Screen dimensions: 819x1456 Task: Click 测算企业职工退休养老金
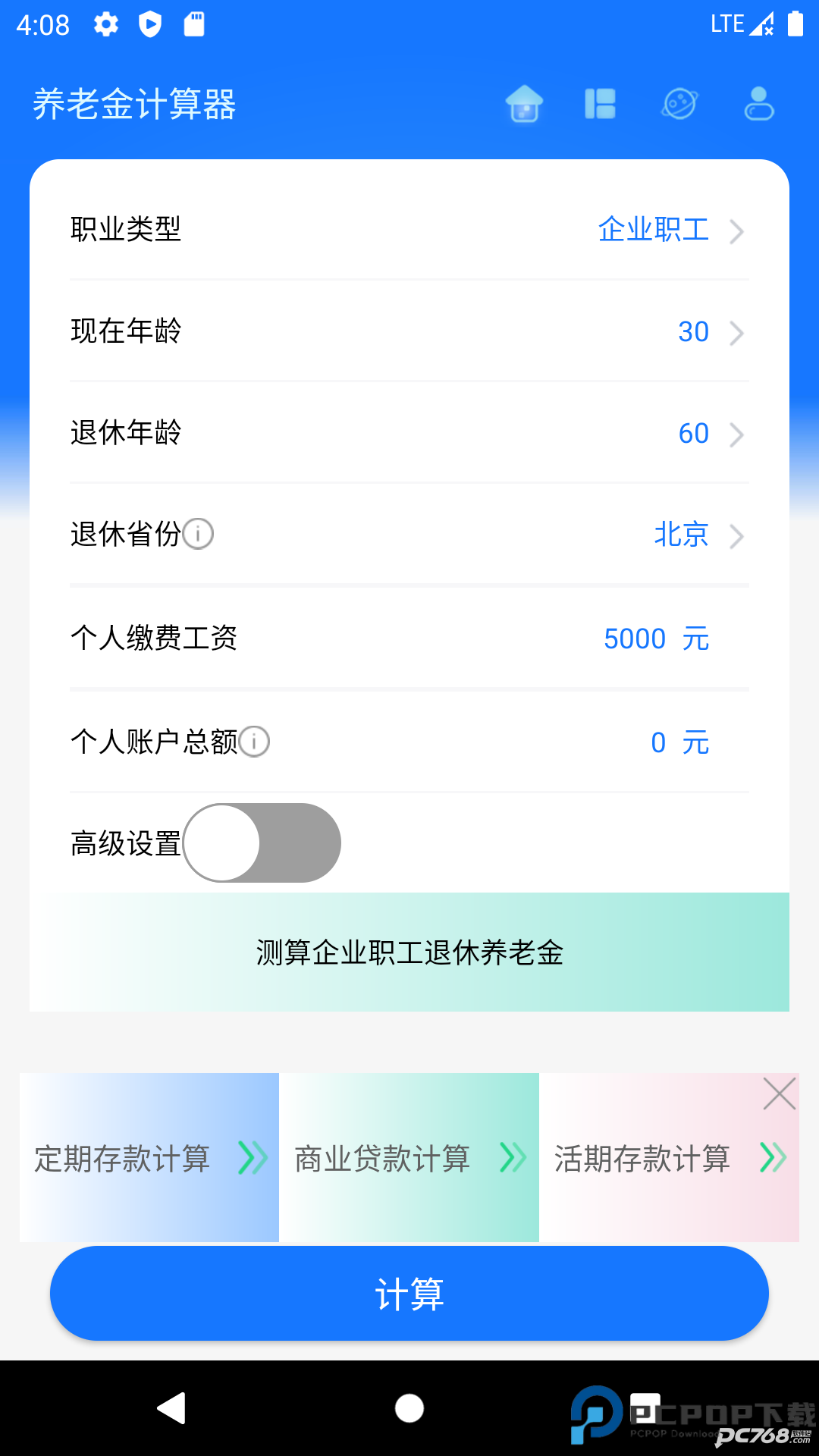(x=409, y=954)
